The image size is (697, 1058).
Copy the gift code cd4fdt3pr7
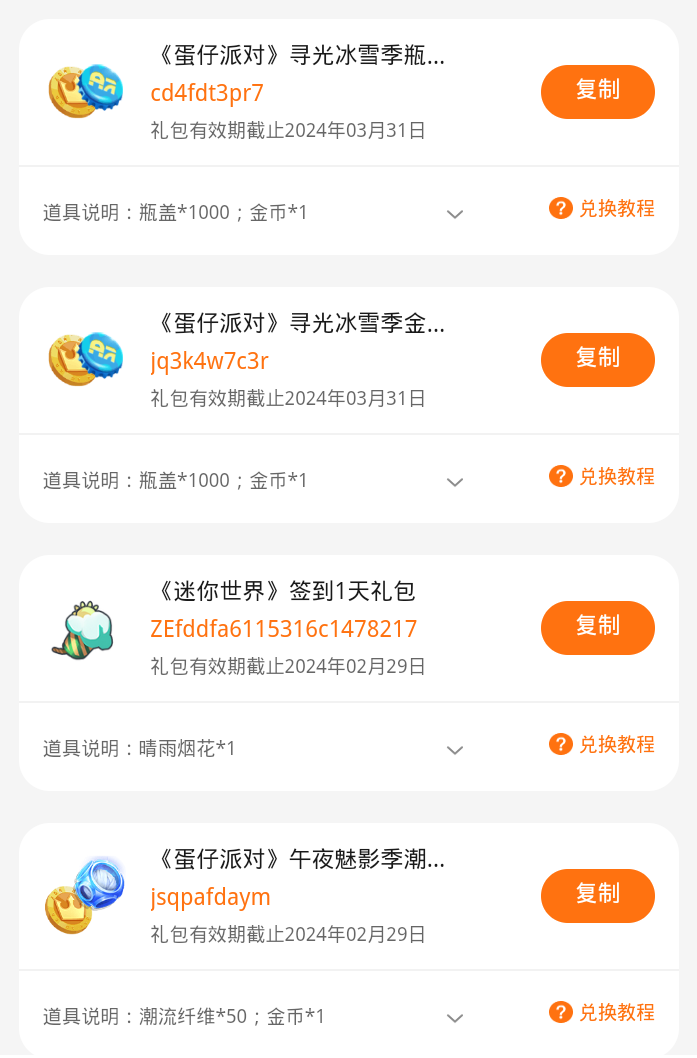tap(597, 91)
